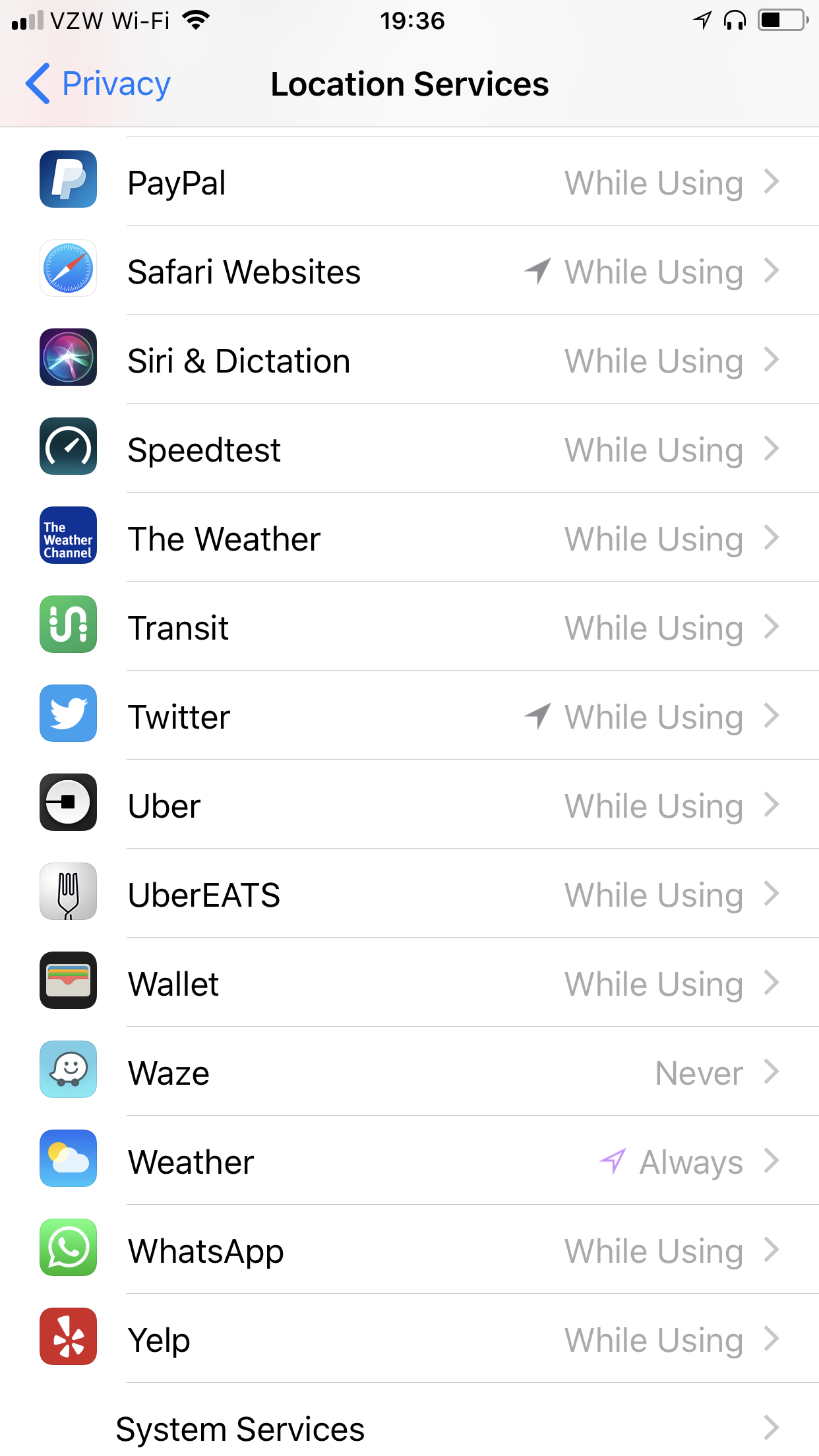Open Wallet location settings
Viewport: 819px width, 1456px height.
[x=409, y=984]
